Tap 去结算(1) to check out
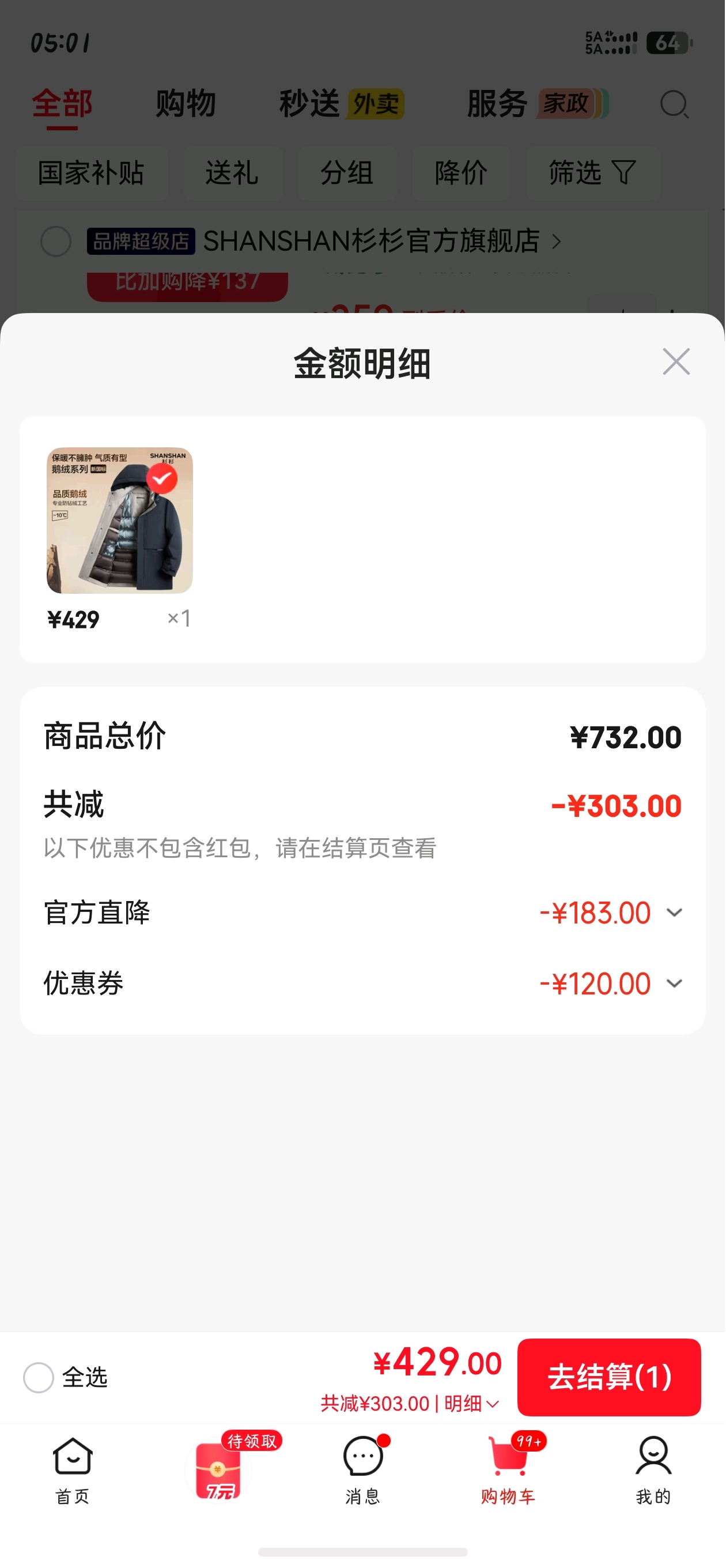Image resolution: width=726 pixels, height=1568 pixels. pyautogui.click(x=609, y=1377)
